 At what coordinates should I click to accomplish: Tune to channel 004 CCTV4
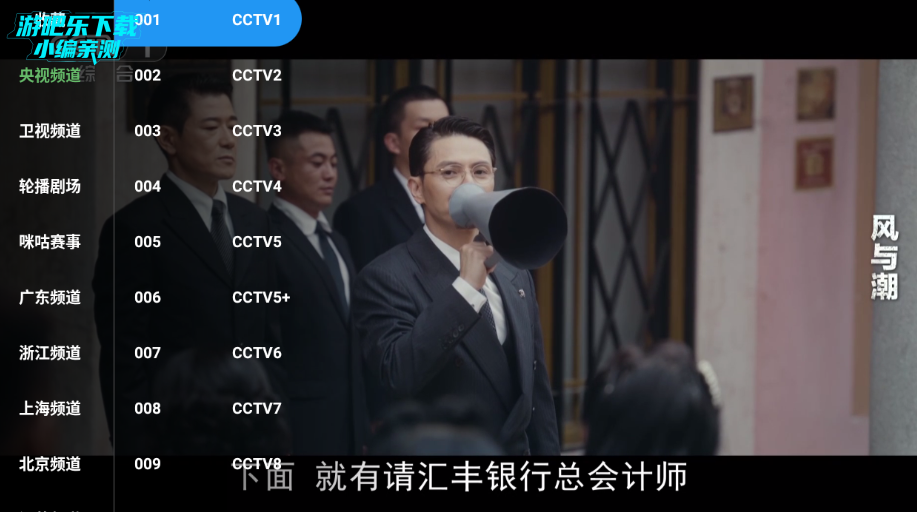pyautogui.click(x=208, y=186)
